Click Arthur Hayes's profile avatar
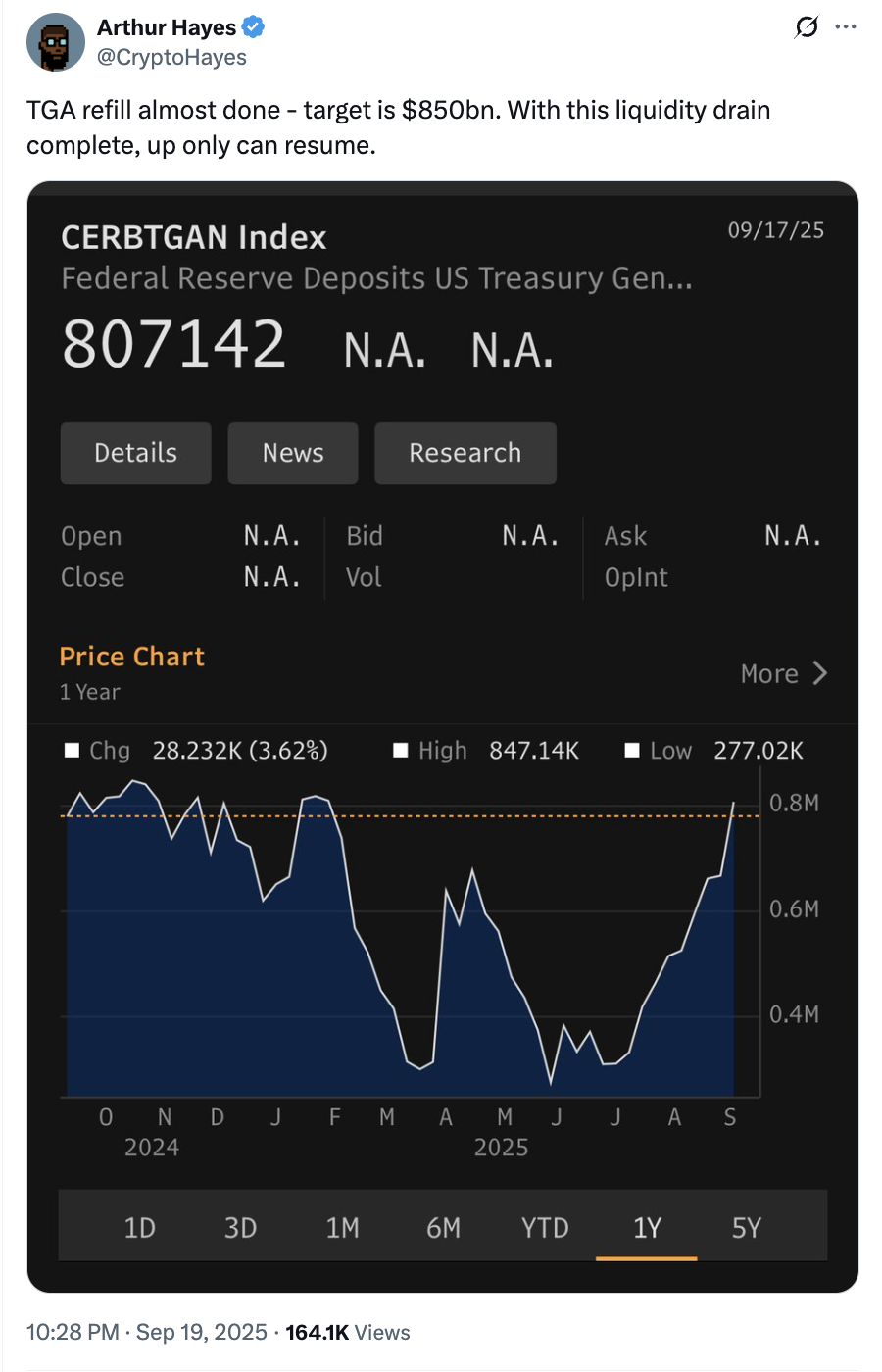 (56, 42)
